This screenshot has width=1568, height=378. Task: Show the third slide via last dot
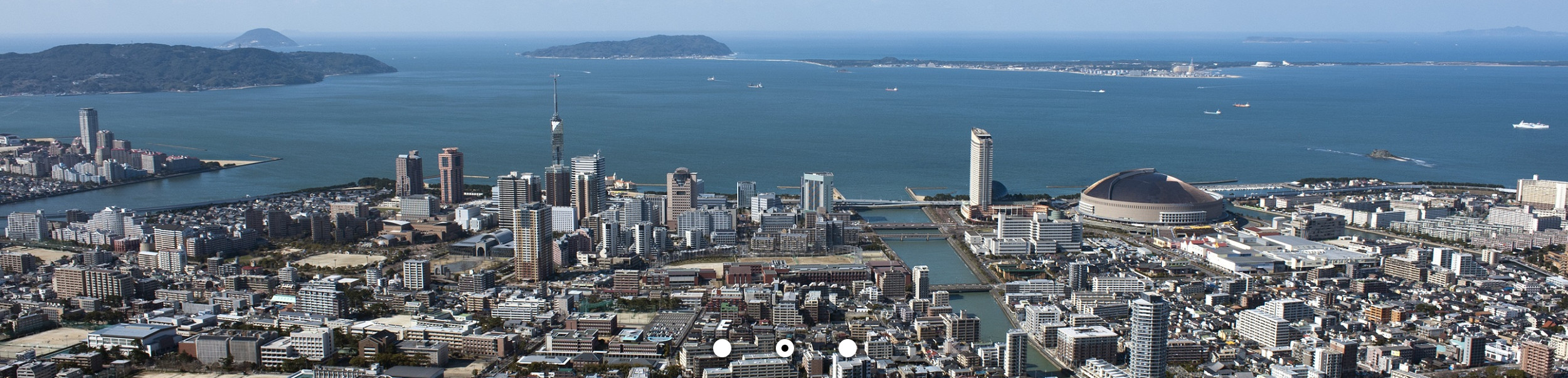coord(847,348)
